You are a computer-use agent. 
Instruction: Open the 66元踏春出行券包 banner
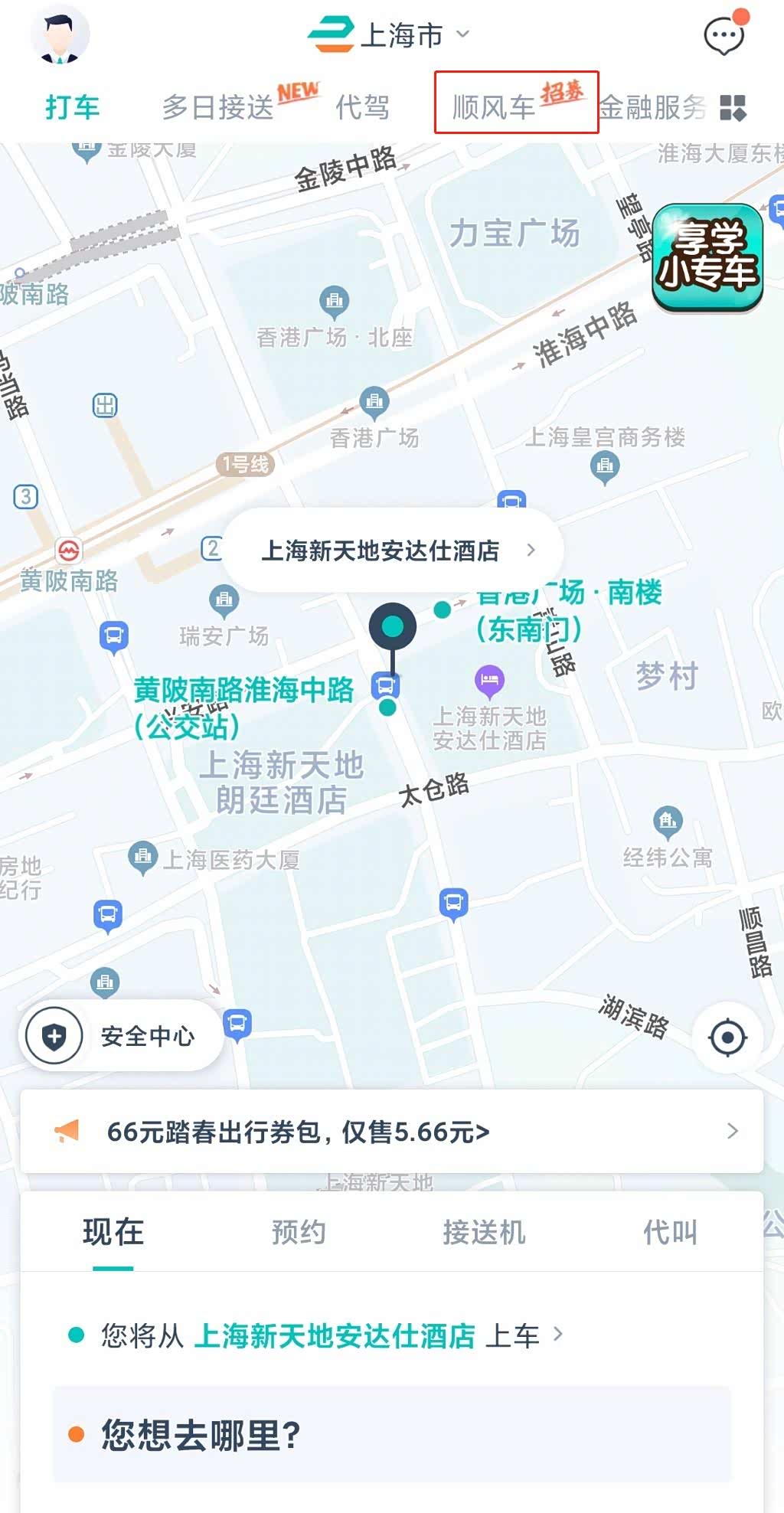(x=392, y=1131)
